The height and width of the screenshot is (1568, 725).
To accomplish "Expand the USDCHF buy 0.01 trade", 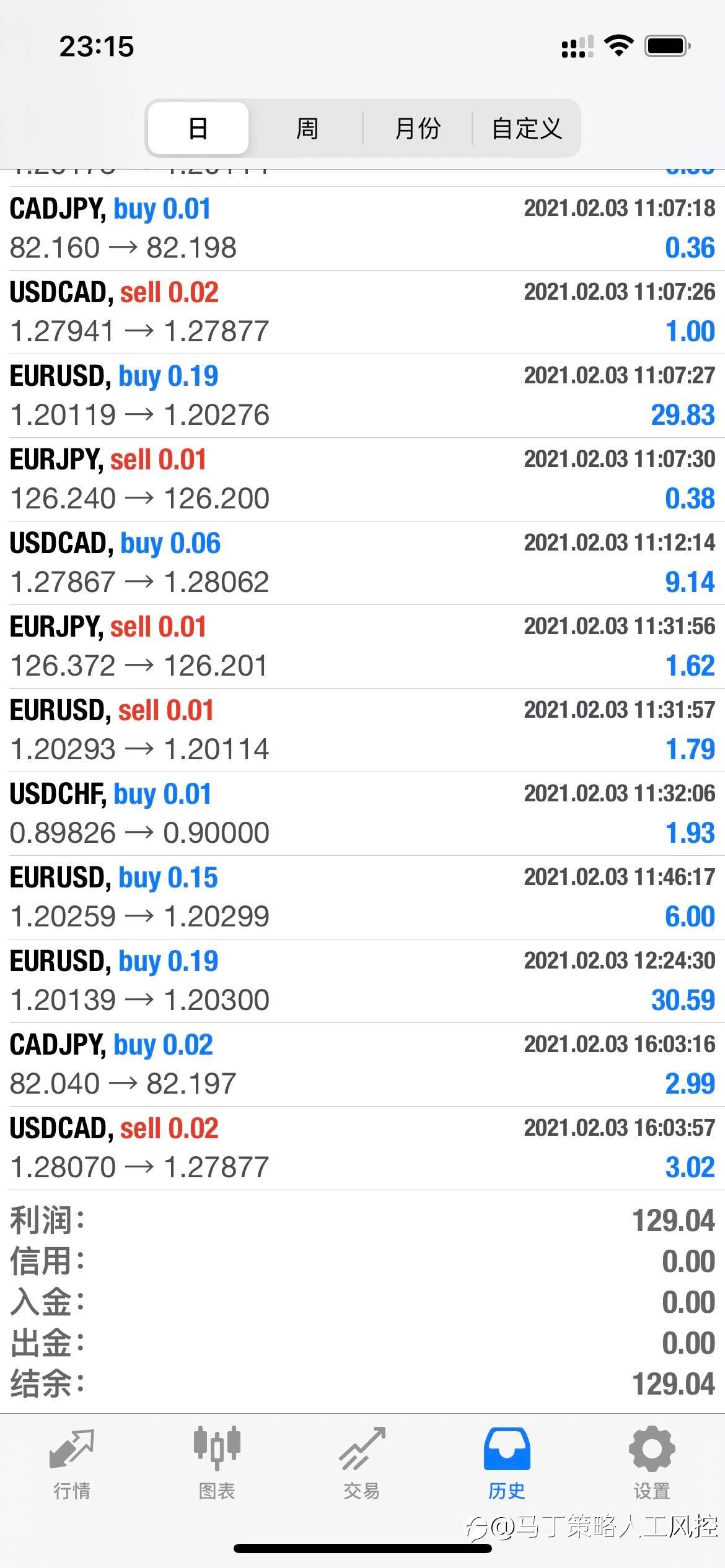I will pos(362,814).
